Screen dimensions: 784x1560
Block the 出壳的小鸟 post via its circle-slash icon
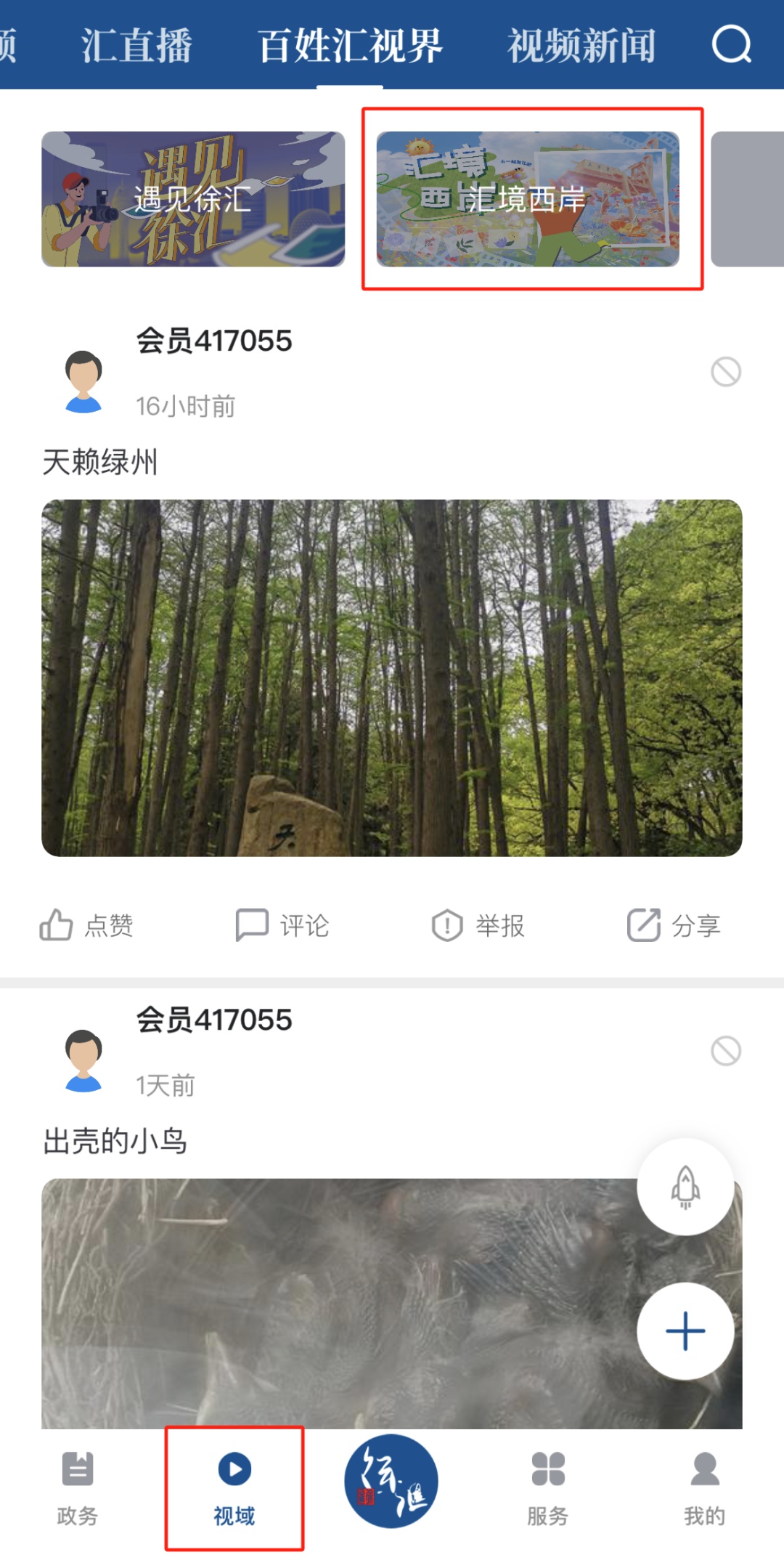[x=725, y=1051]
